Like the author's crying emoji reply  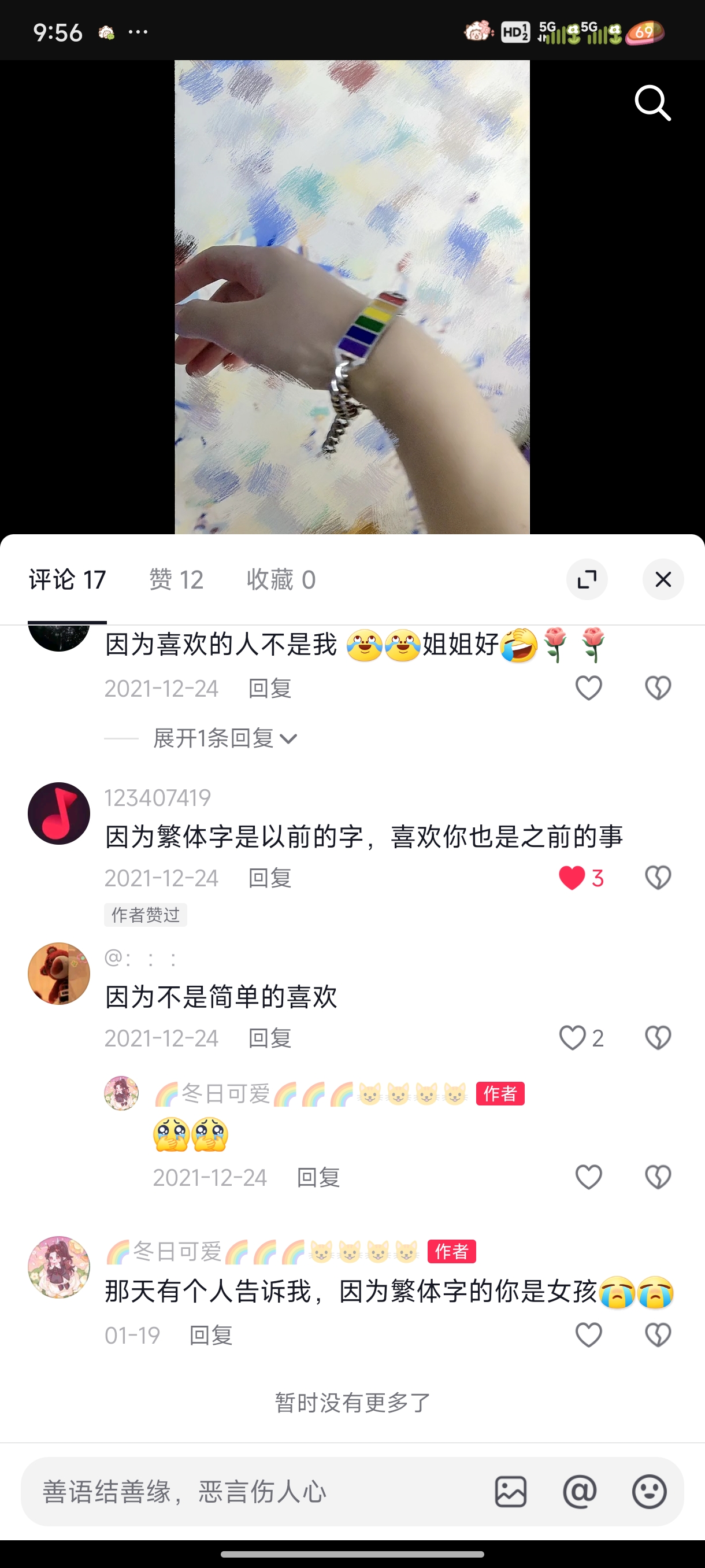pyautogui.click(x=588, y=1177)
